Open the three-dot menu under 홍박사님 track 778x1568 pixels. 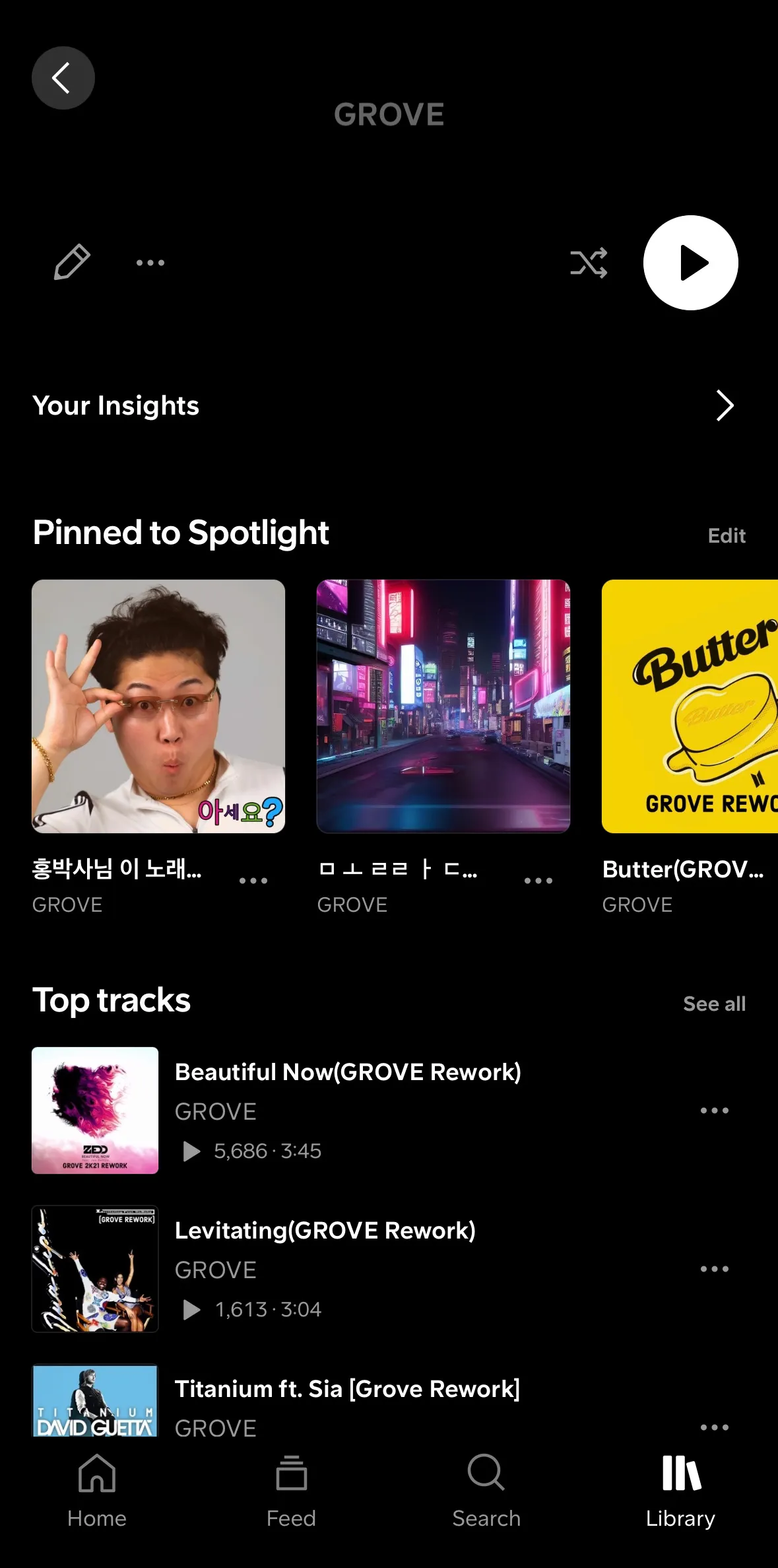[253, 880]
